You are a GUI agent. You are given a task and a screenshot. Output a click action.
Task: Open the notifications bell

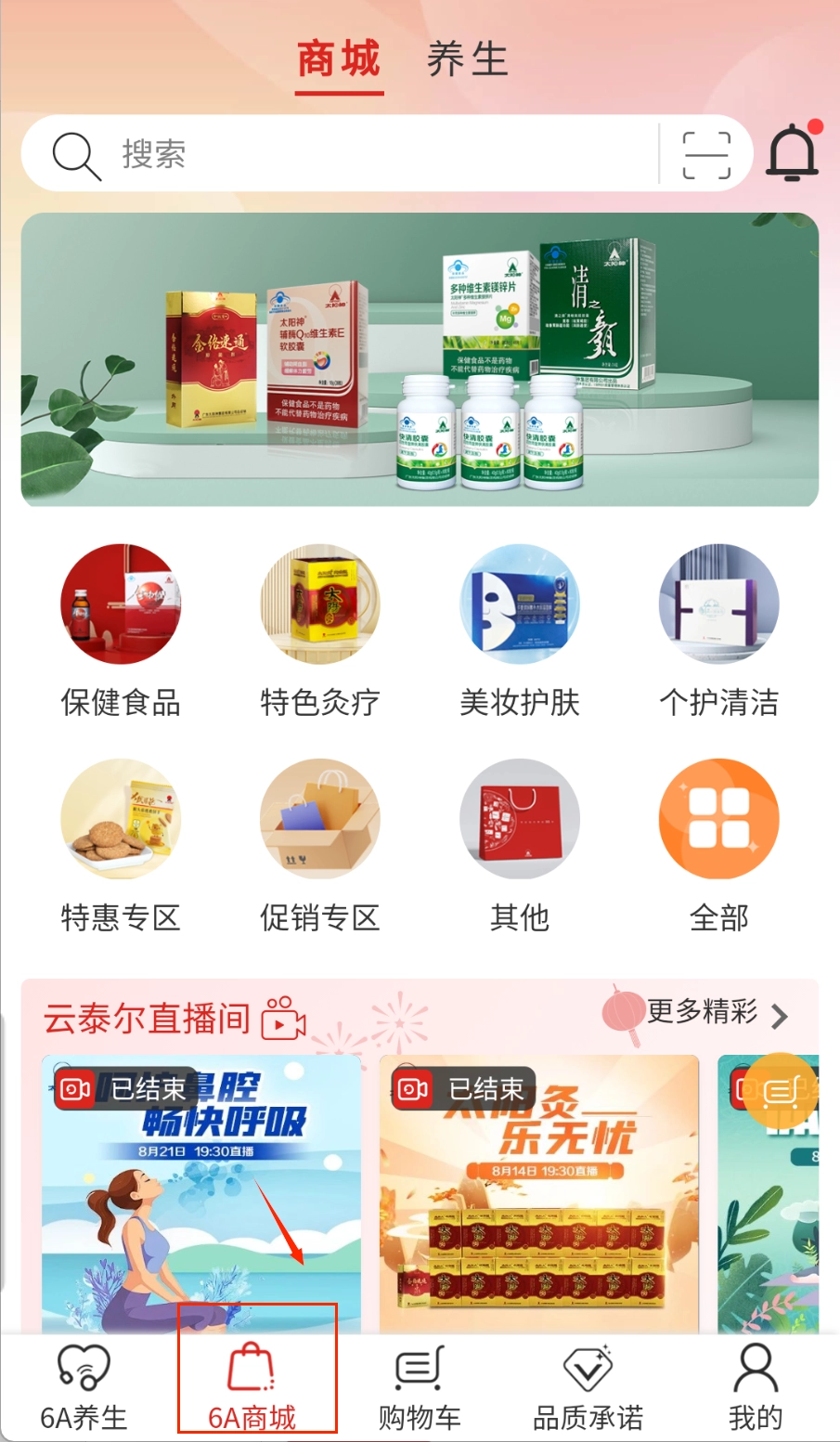point(792,153)
